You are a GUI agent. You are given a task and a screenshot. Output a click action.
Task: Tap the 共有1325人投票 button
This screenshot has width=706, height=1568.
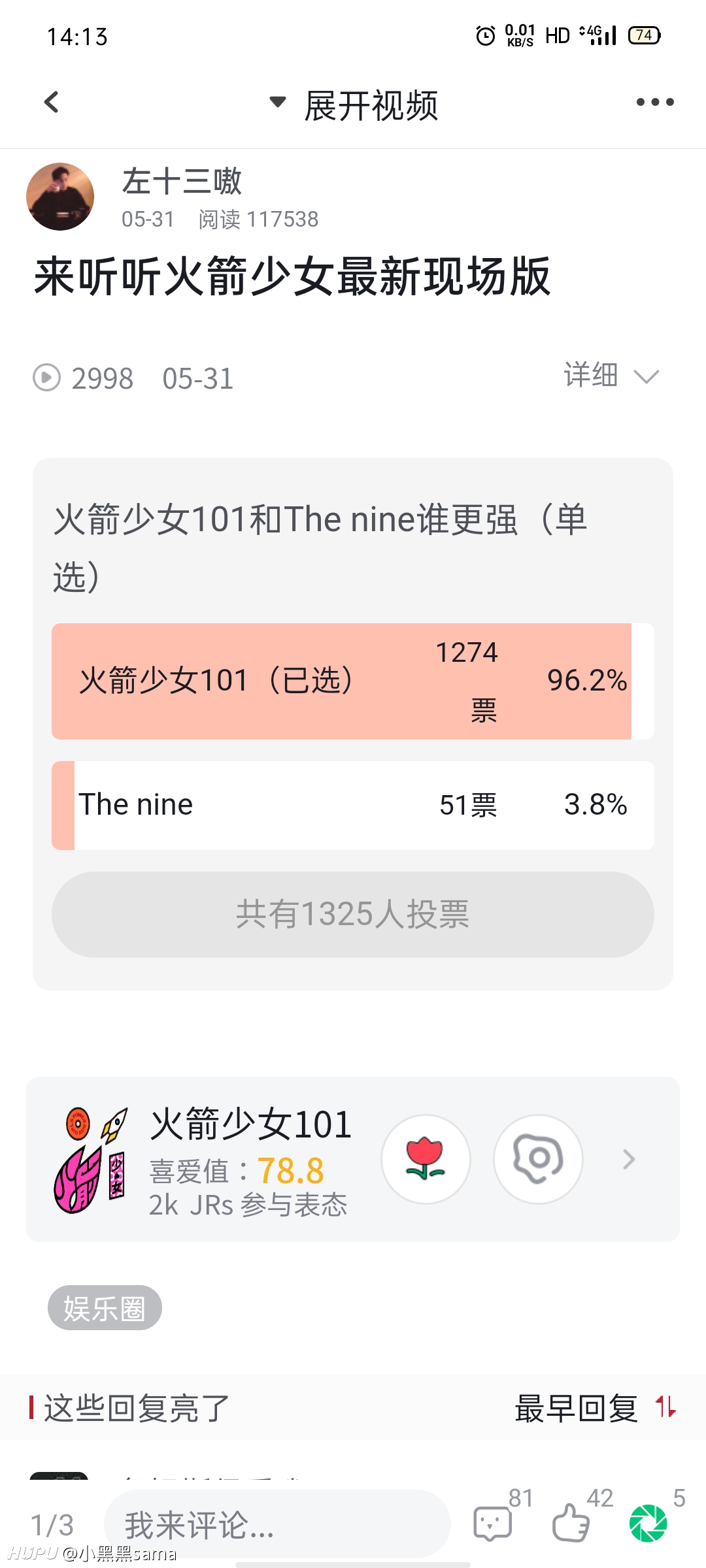pyautogui.click(x=353, y=914)
